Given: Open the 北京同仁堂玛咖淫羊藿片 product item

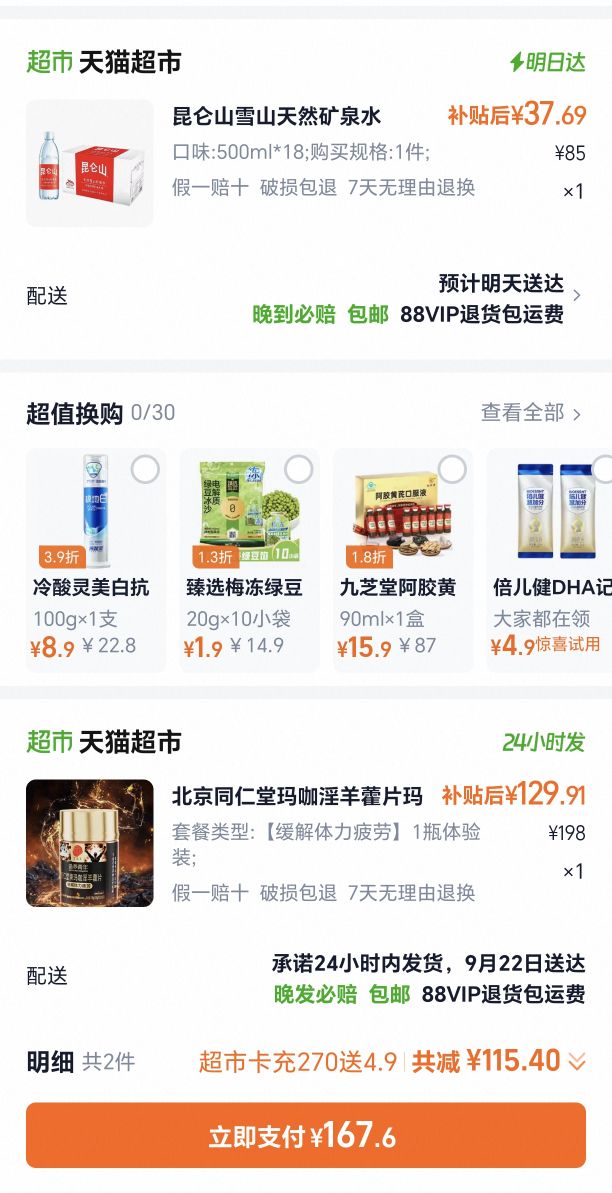Looking at the screenshot, I should pyautogui.click(x=306, y=843).
